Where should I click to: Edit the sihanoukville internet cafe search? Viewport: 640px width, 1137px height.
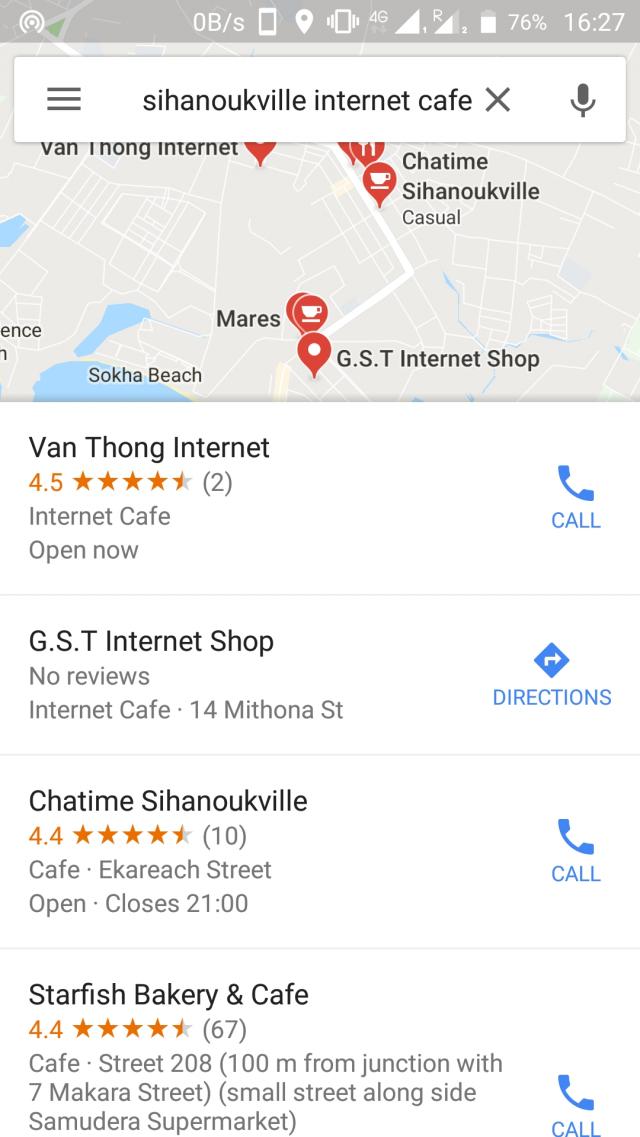point(306,100)
